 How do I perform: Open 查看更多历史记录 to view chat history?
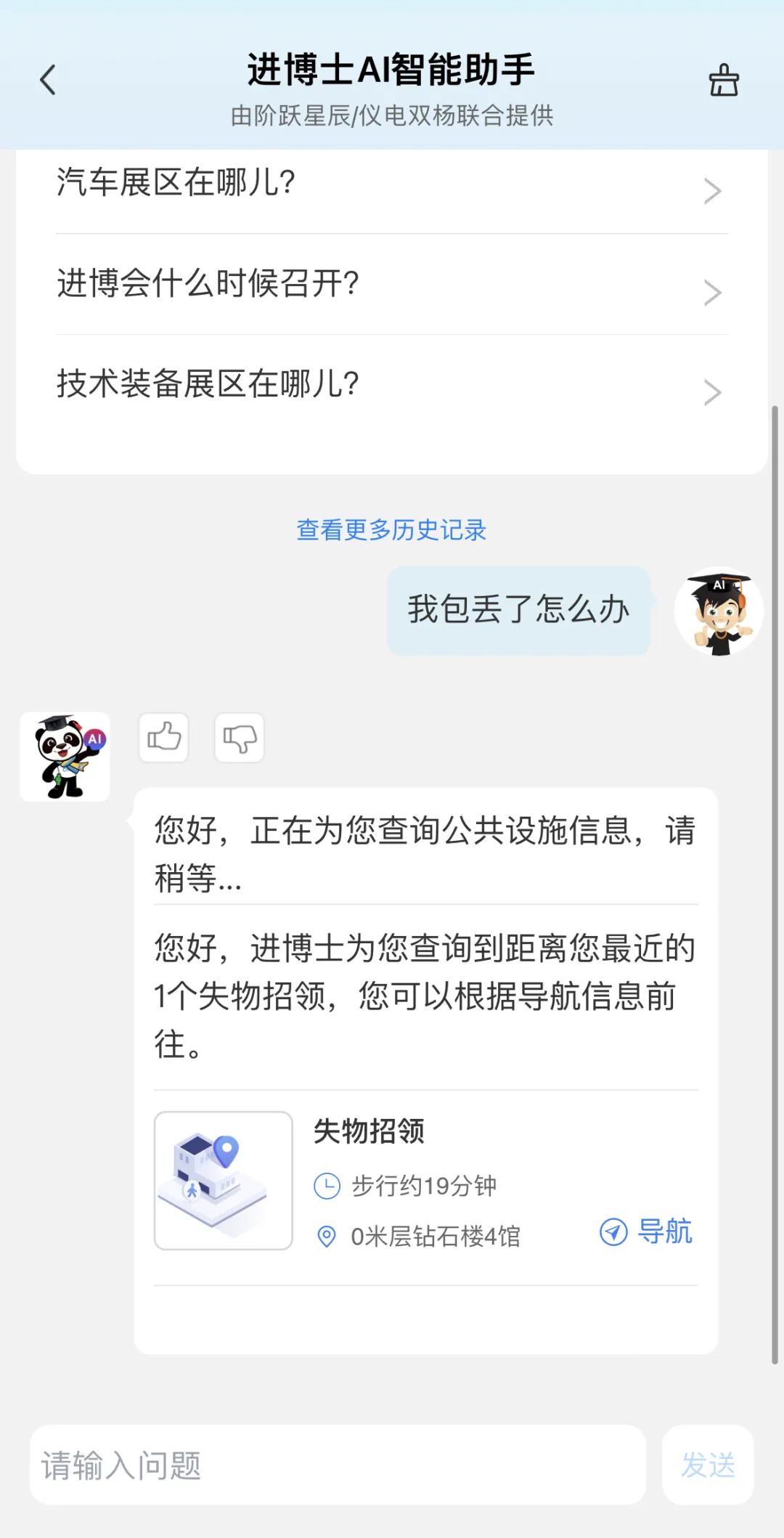click(391, 531)
